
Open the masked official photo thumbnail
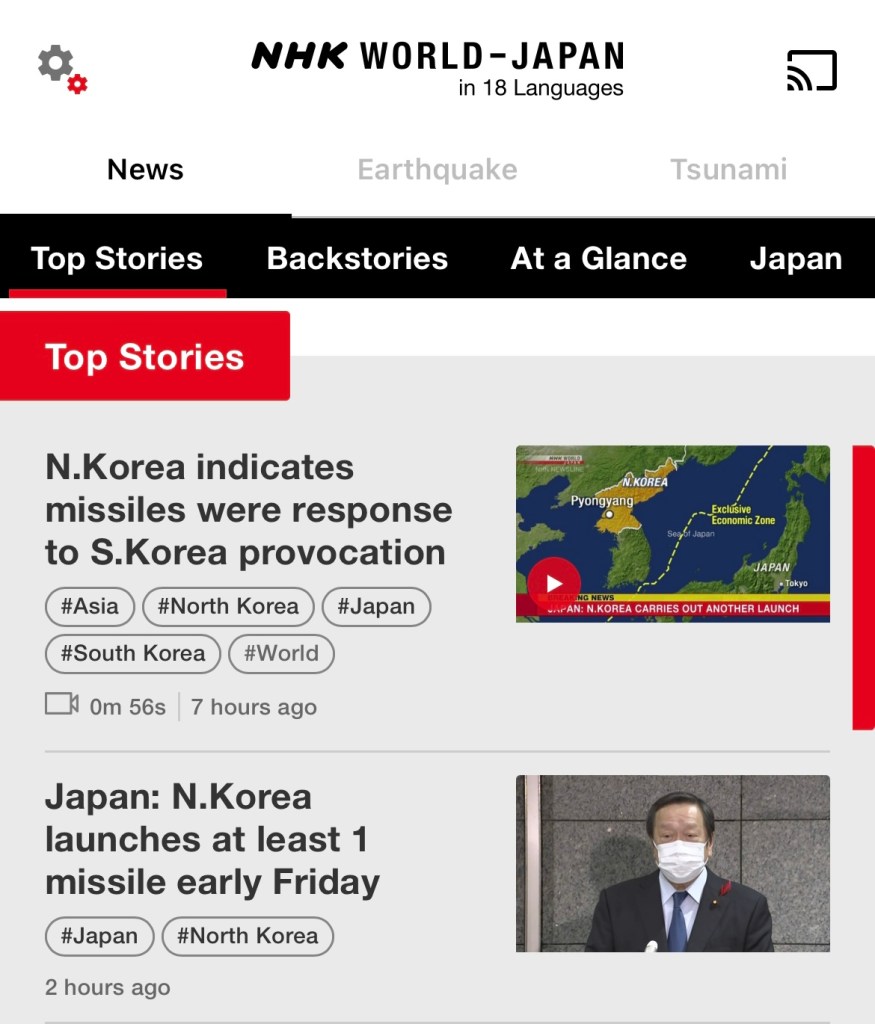672,863
